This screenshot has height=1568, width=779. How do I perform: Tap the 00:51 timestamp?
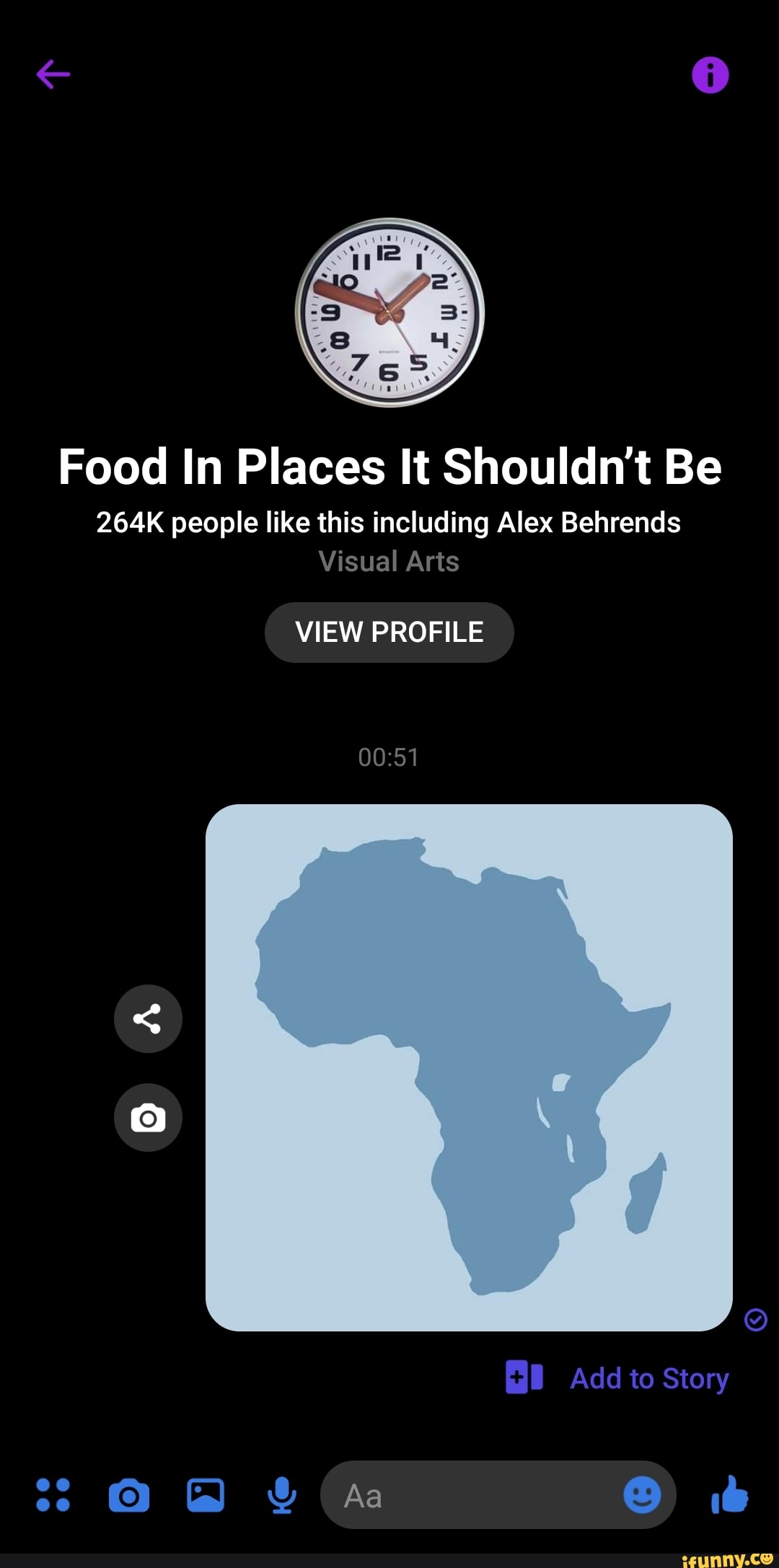(x=389, y=757)
